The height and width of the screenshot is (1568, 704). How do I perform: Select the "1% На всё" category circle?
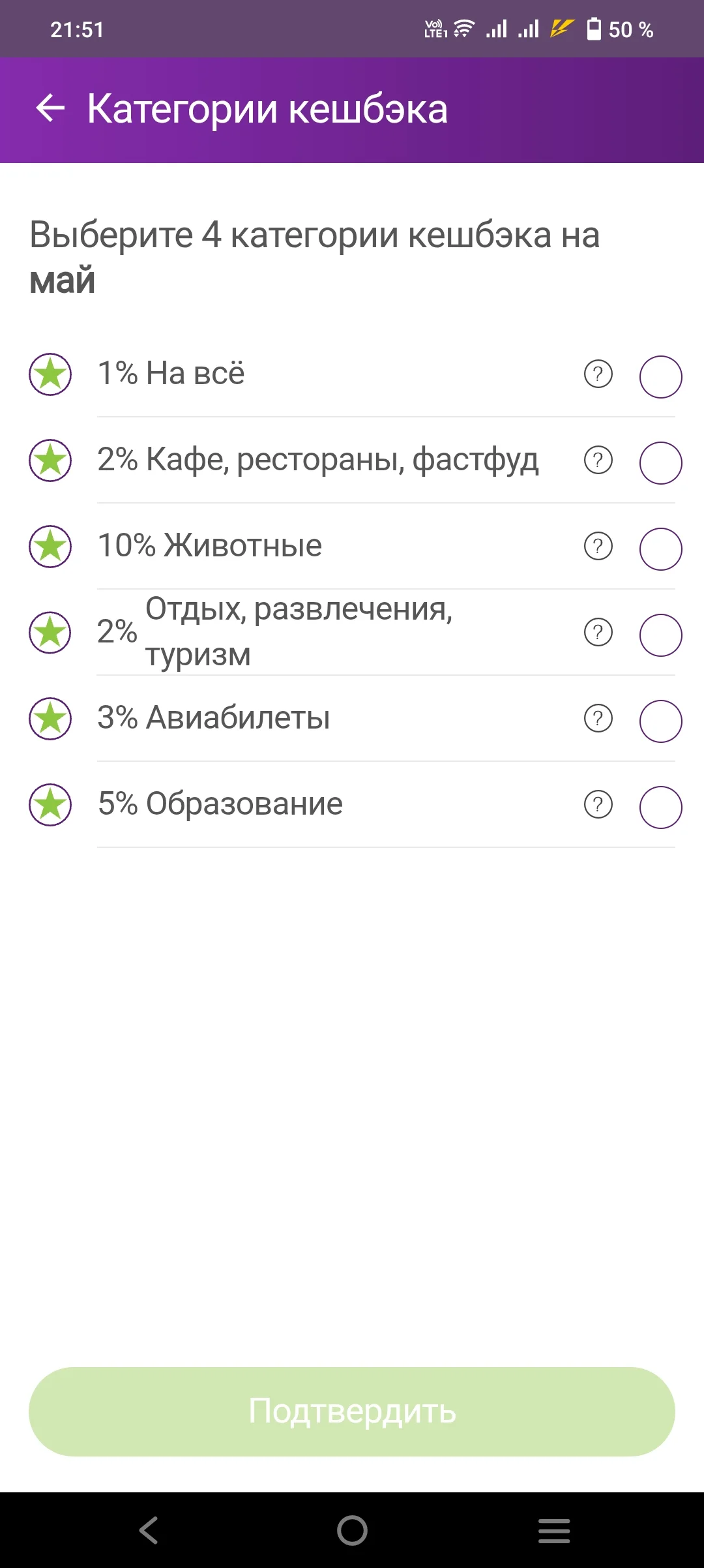(x=660, y=376)
